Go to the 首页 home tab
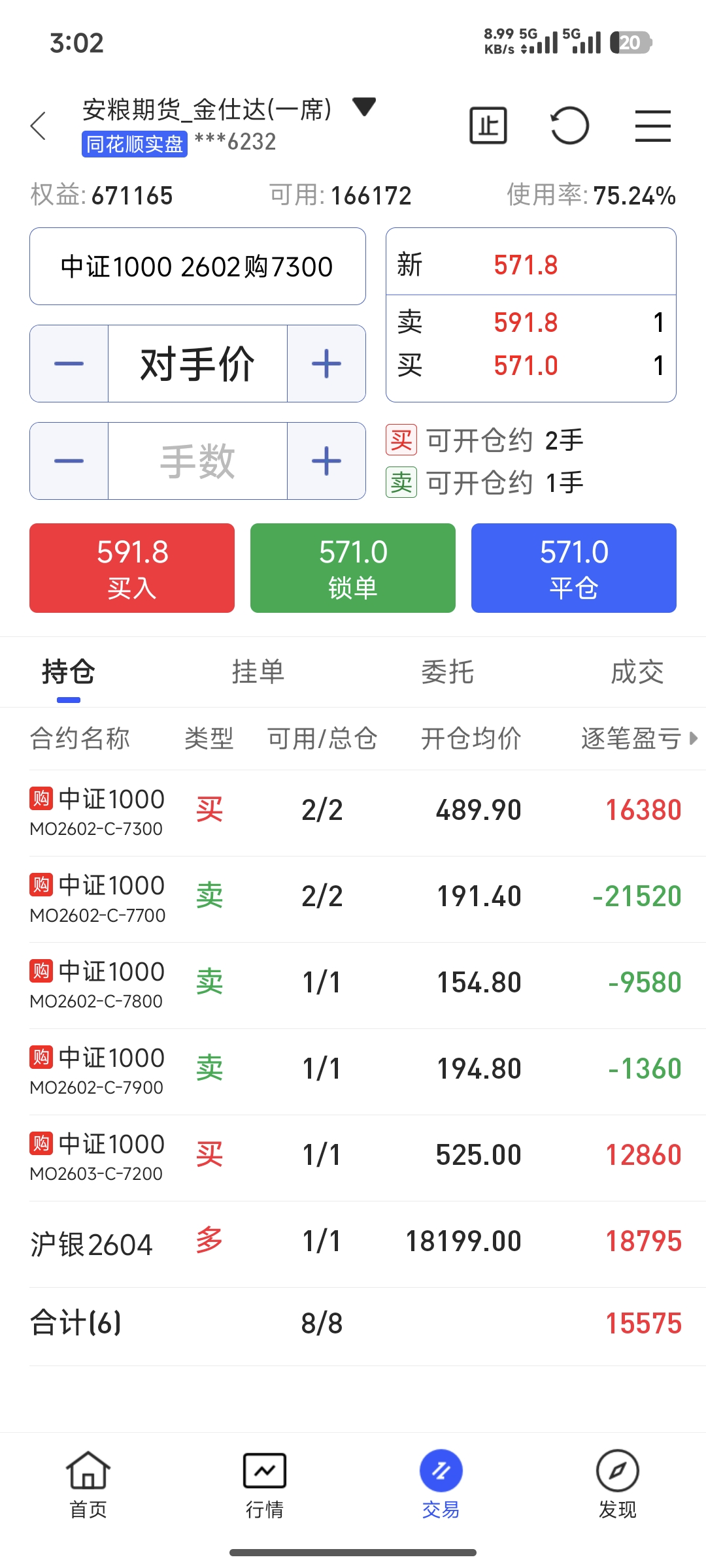 coord(88,1484)
